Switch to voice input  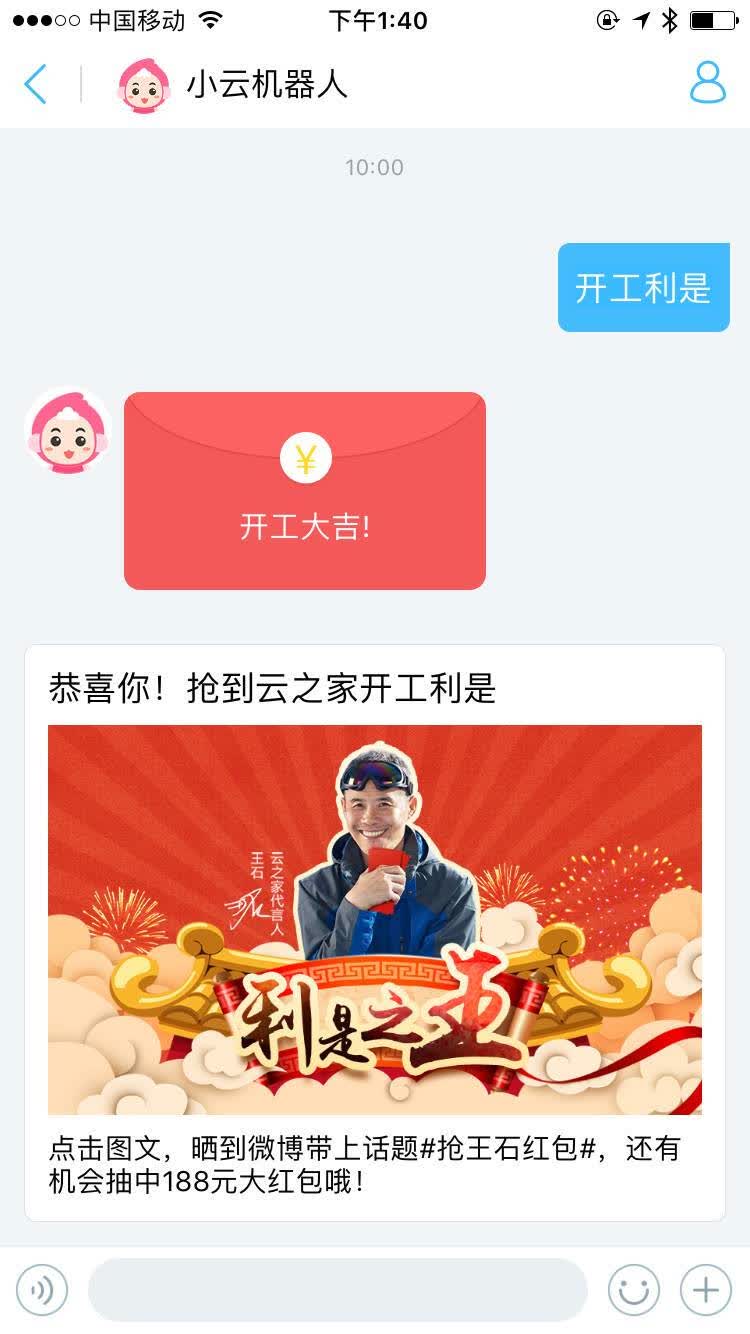[x=42, y=1290]
